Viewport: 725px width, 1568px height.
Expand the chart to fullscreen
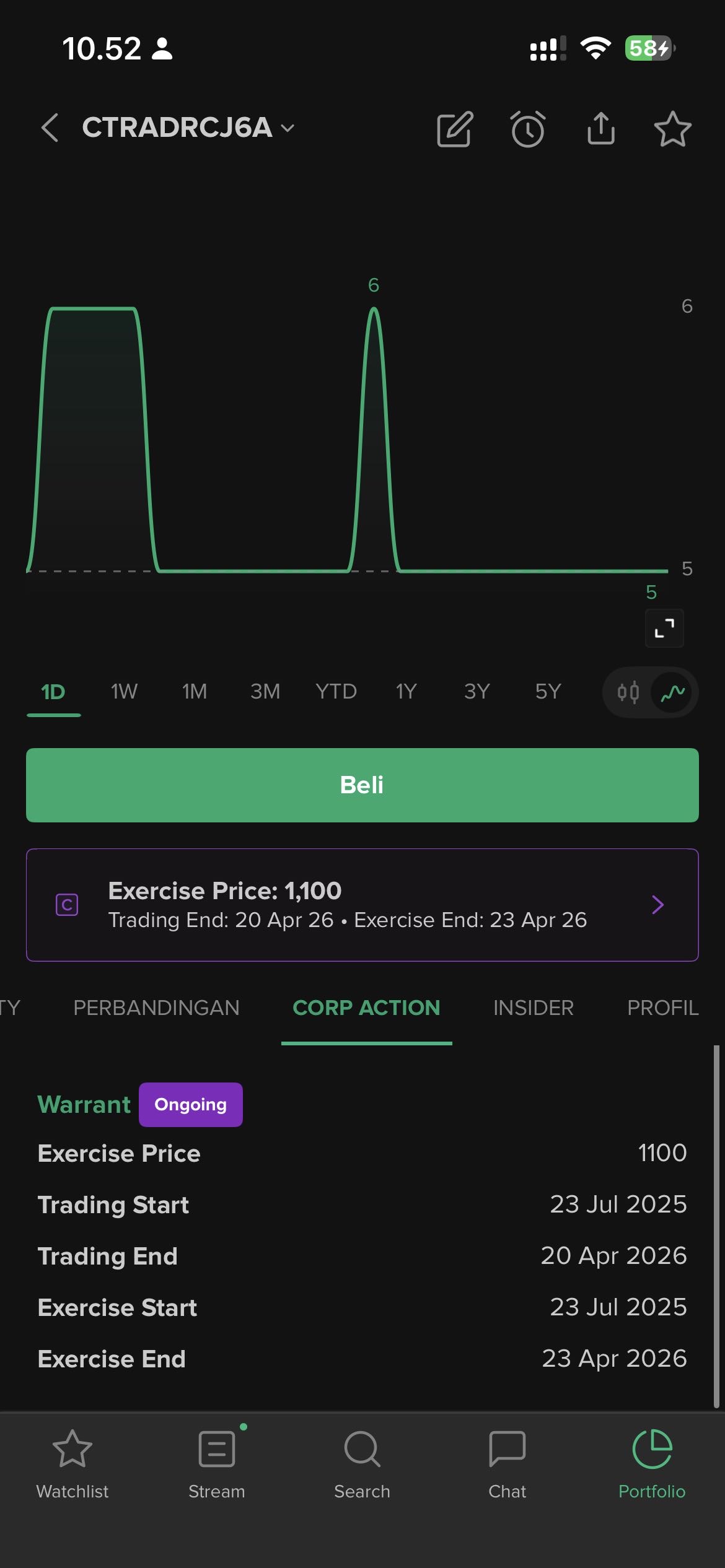click(664, 628)
